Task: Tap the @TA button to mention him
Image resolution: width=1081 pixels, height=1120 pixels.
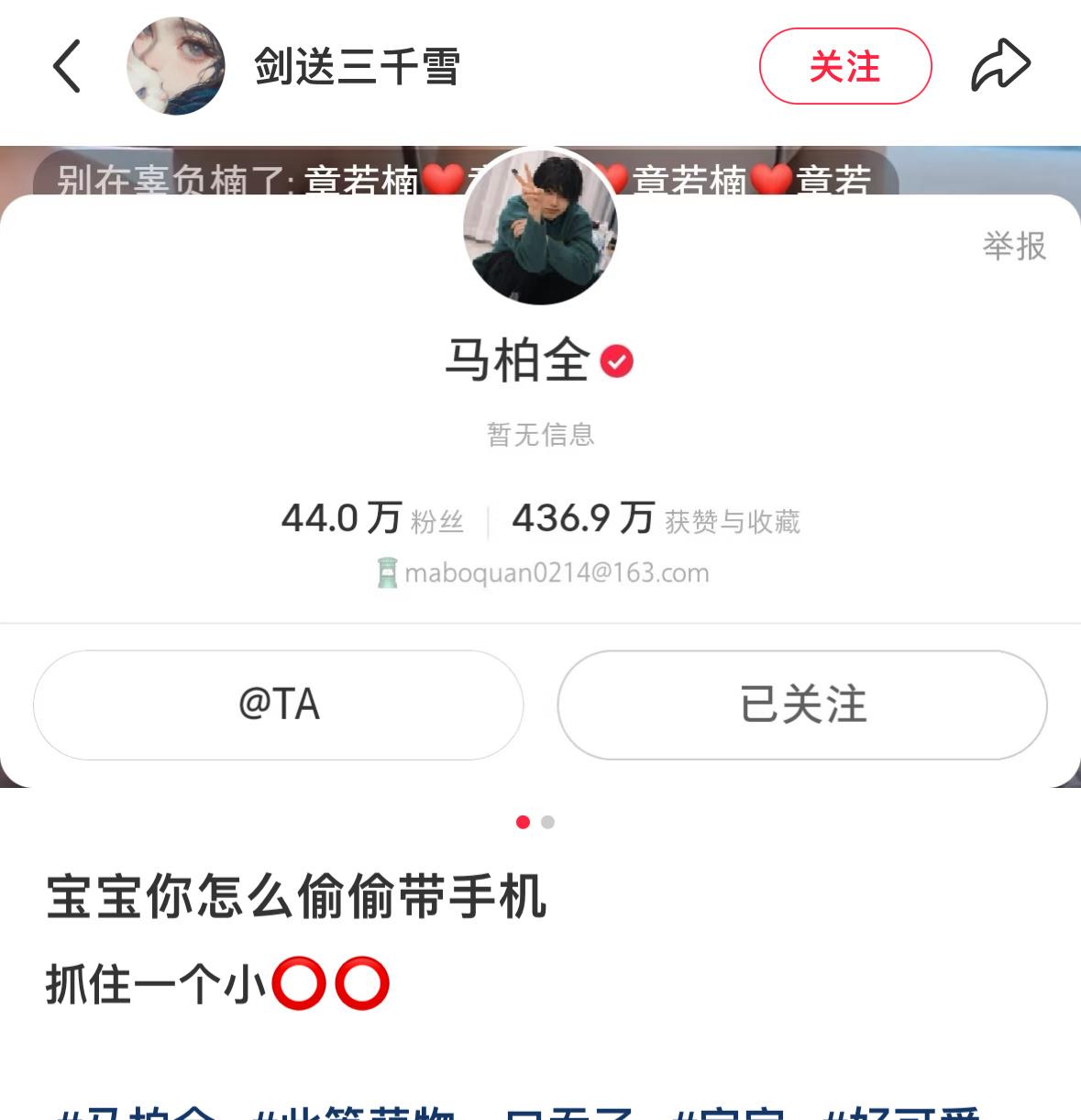Action: (x=279, y=704)
